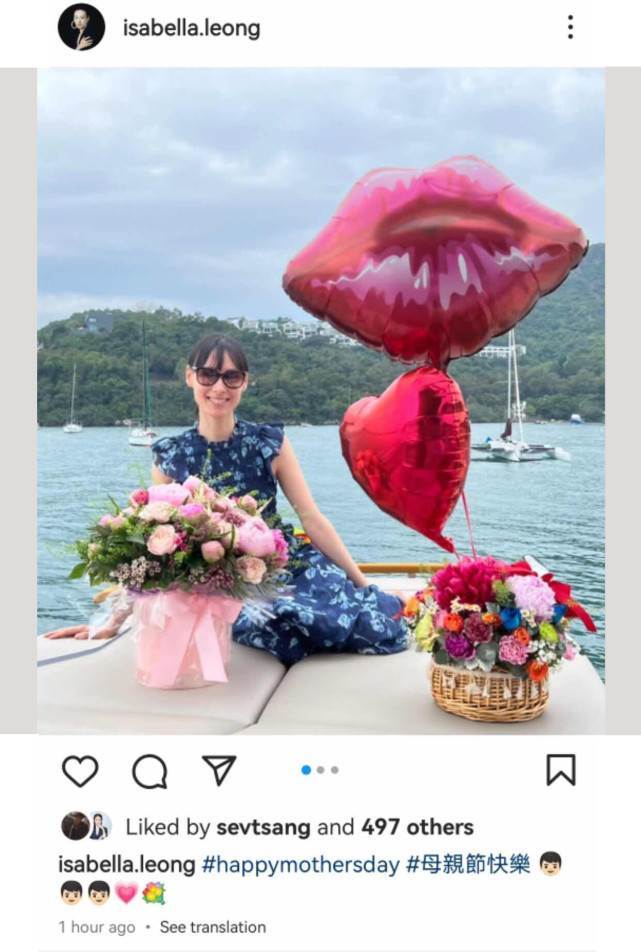Open the post photo full view
The width and height of the screenshot is (641, 952).
click(320, 400)
